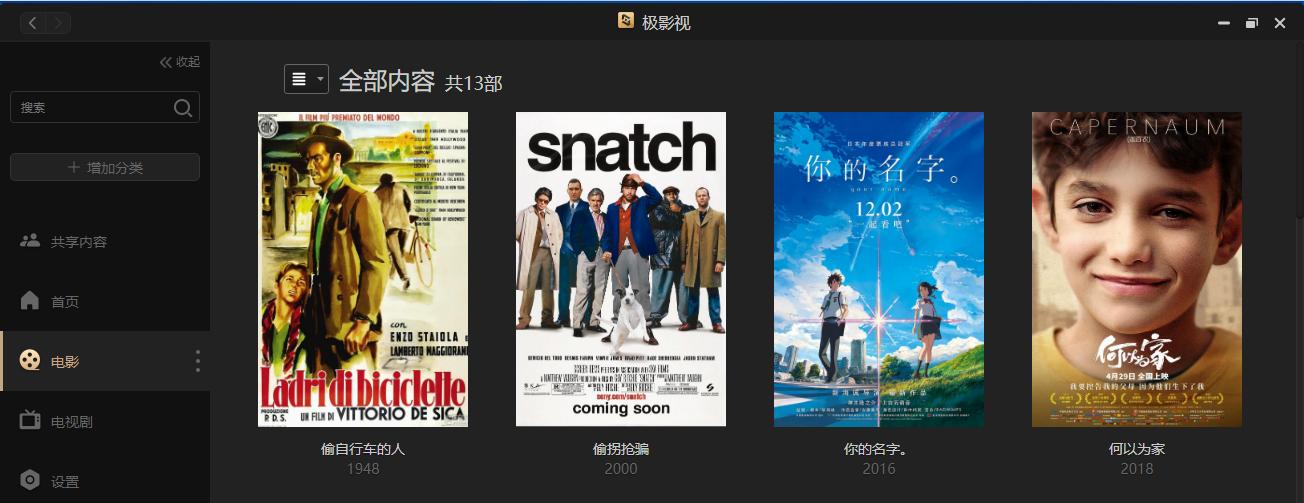The image size is (1304, 503).
Task: Open the movie 你的名字。
Action: point(879,270)
